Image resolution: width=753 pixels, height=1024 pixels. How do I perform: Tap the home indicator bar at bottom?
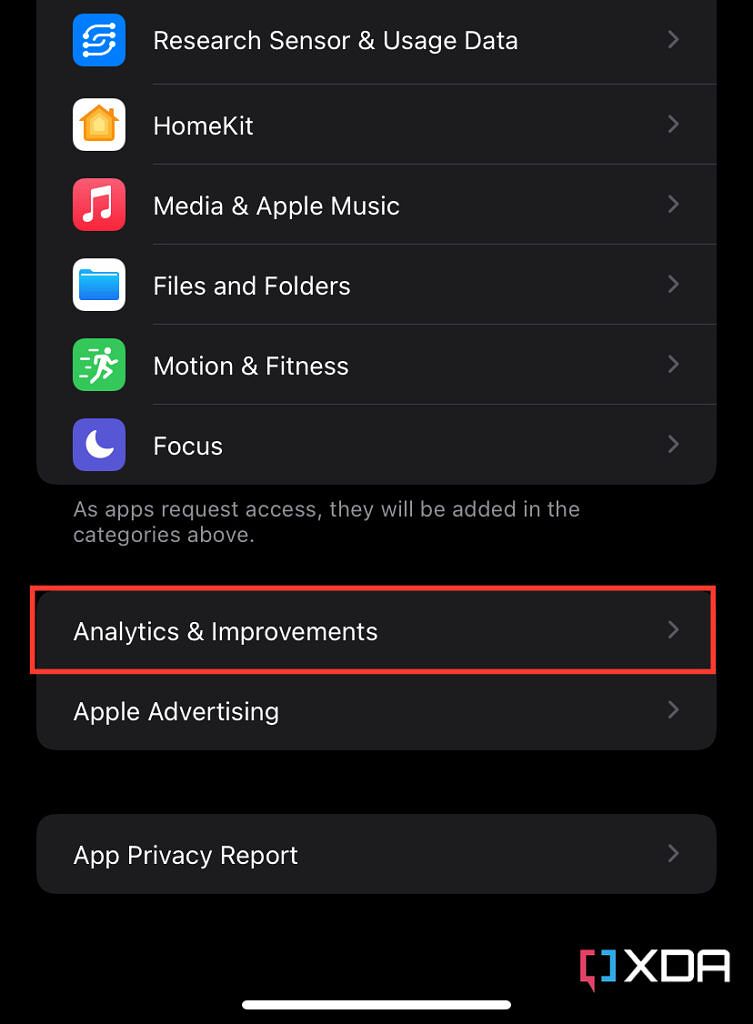[x=376, y=1003]
